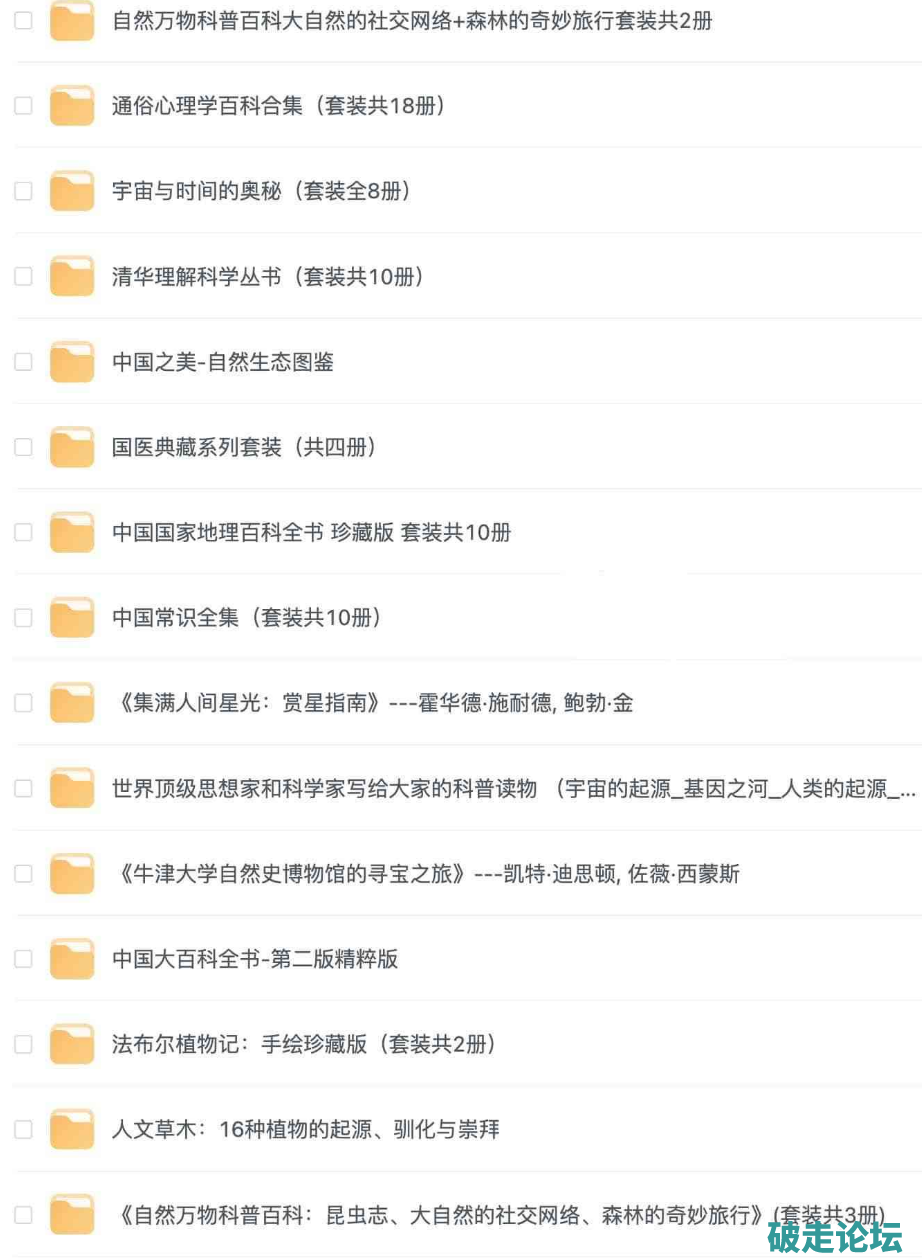This screenshot has height=1259, width=922.
Task: Open the 自然万物科普百科 套装共2册 folder
Action: coord(412,21)
